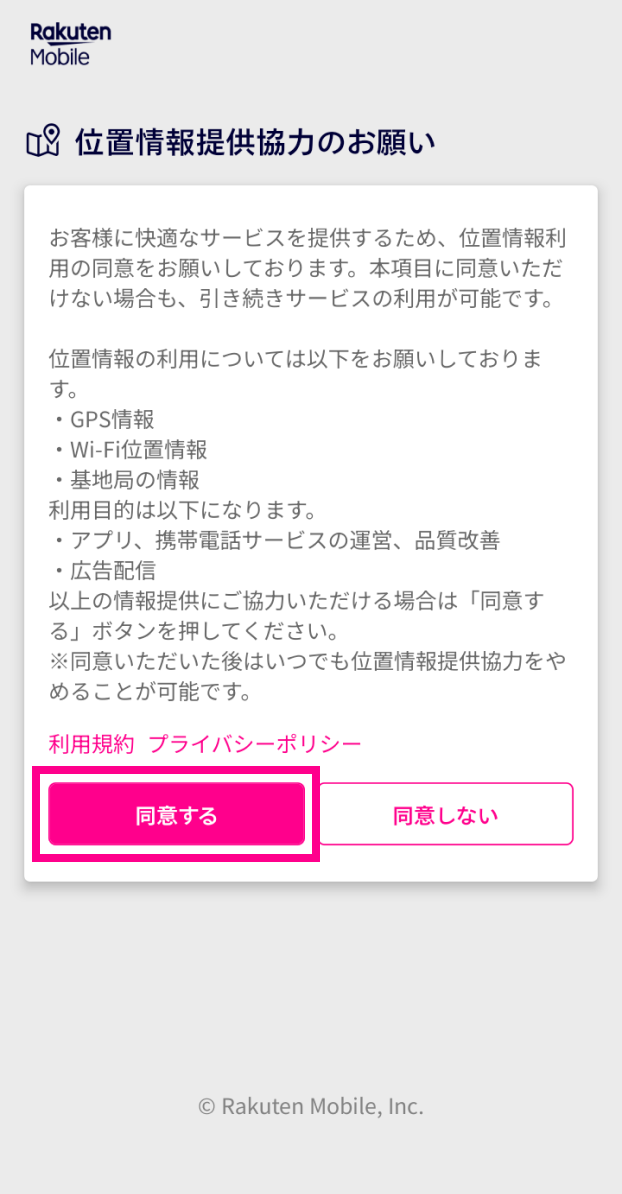View the プライバシーポリシー link
This screenshot has width=622, height=1194.
[254, 744]
